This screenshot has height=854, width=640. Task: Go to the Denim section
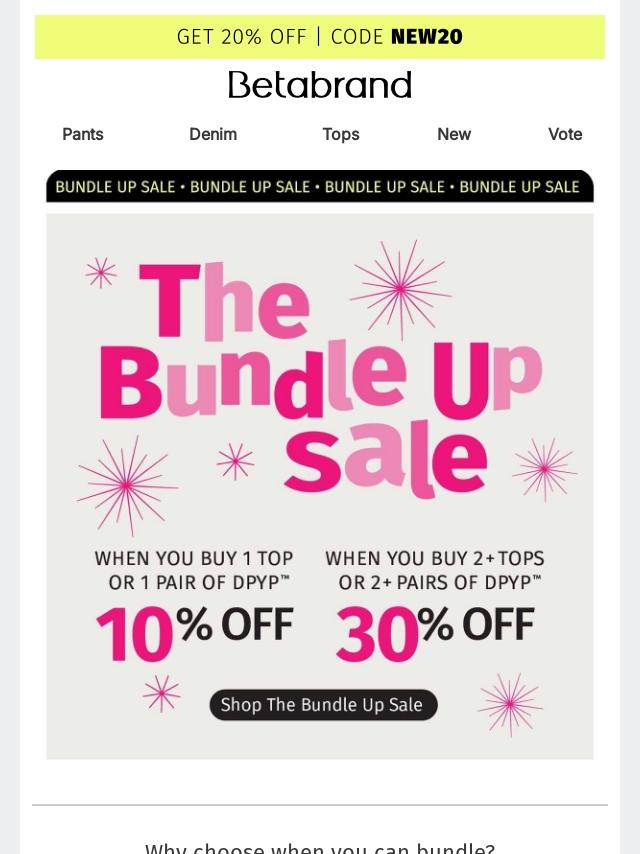coord(213,134)
